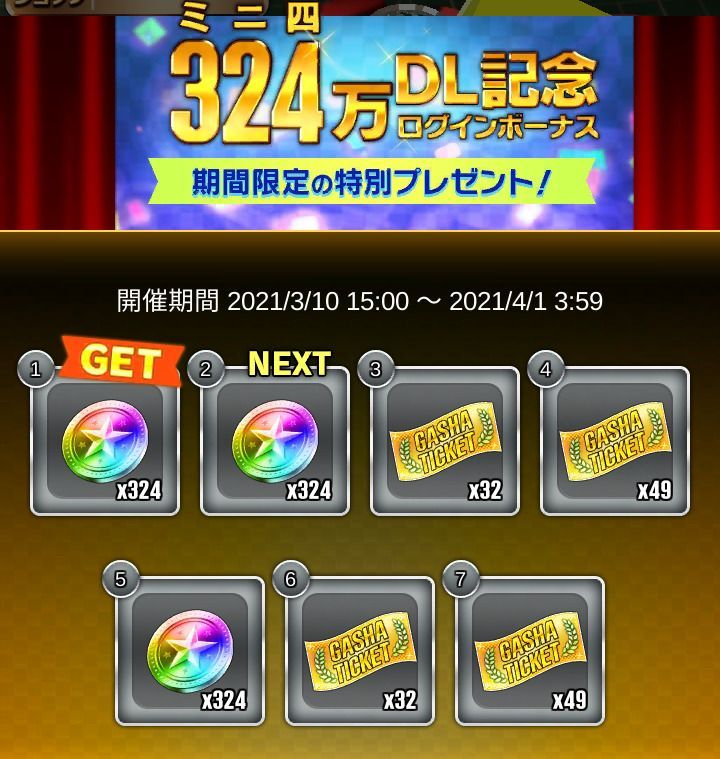Tap the day 1 GET reward tile
Screen dimensions: 720x759
click(x=105, y=441)
